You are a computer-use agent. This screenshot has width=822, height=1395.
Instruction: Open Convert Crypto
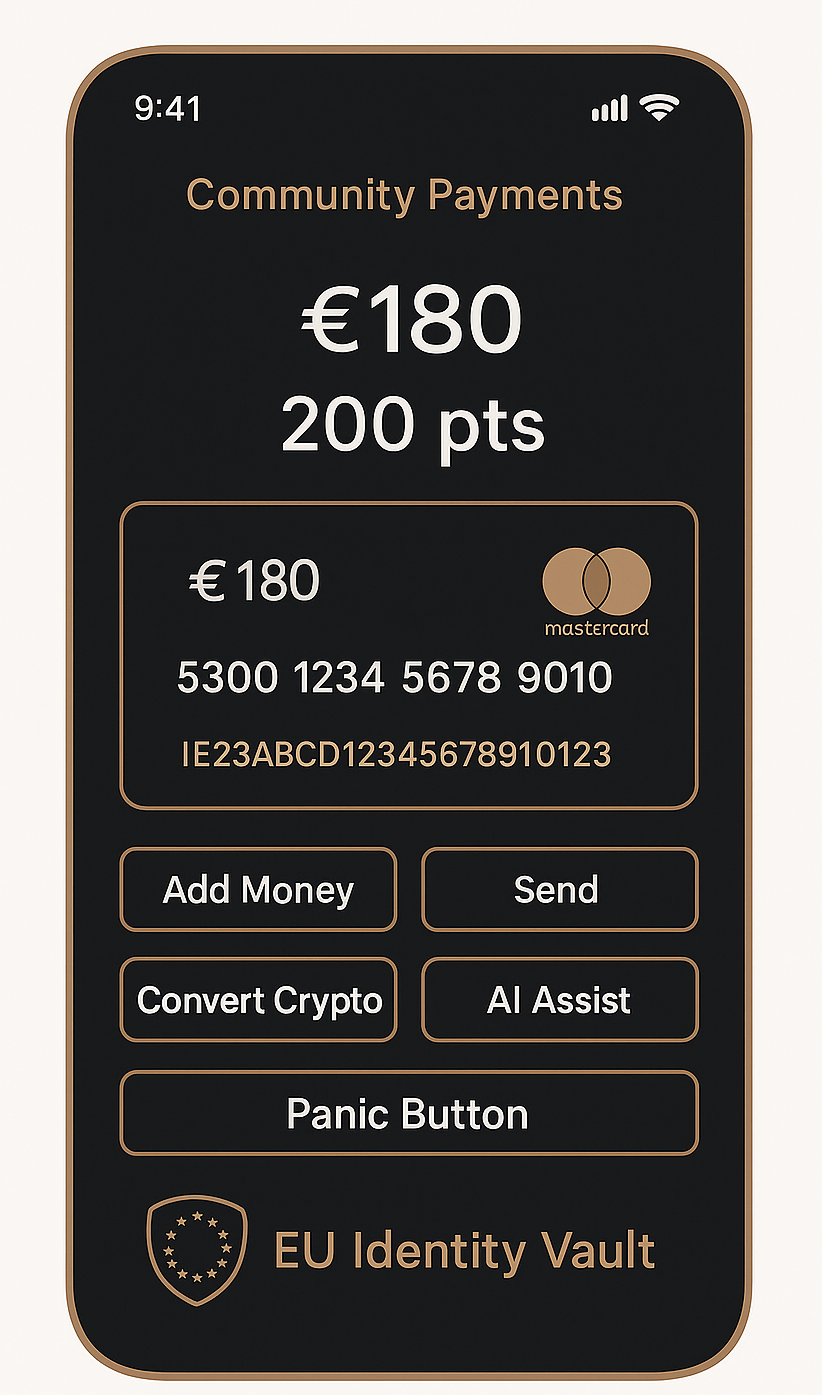258,999
